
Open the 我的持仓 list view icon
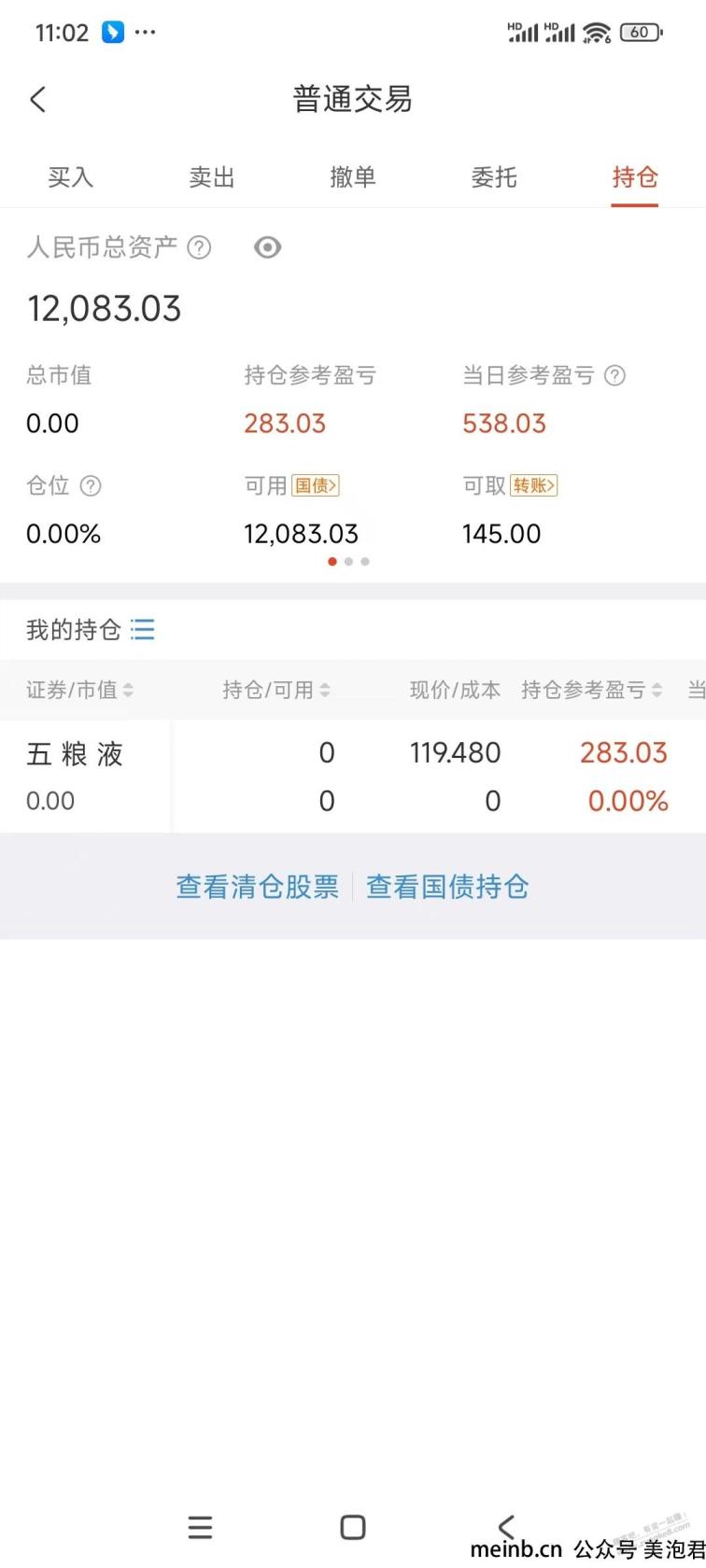pos(143,630)
